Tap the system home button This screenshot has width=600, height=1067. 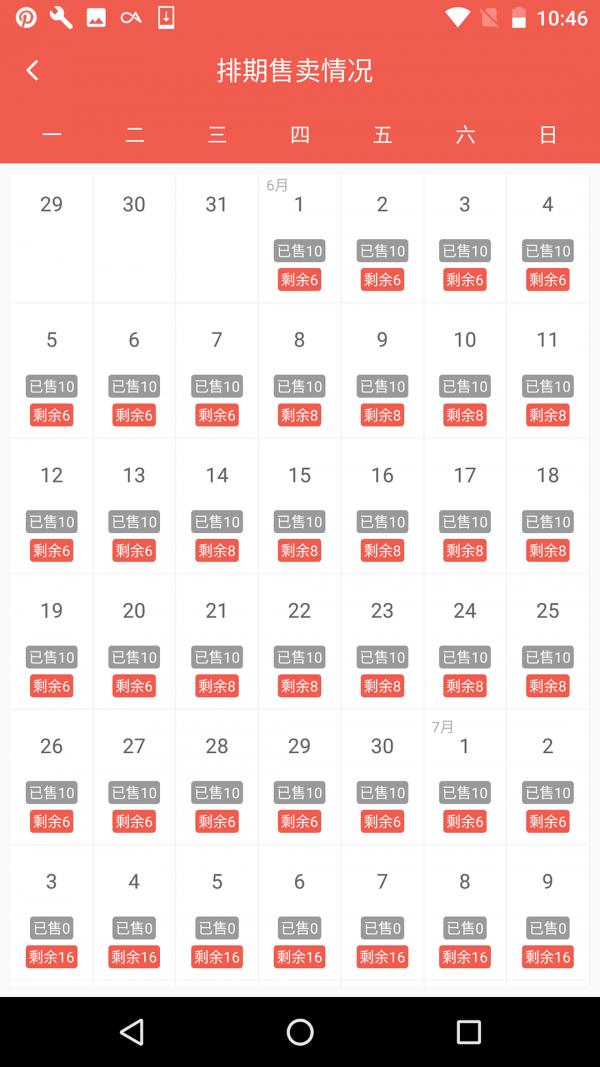click(x=300, y=1032)
